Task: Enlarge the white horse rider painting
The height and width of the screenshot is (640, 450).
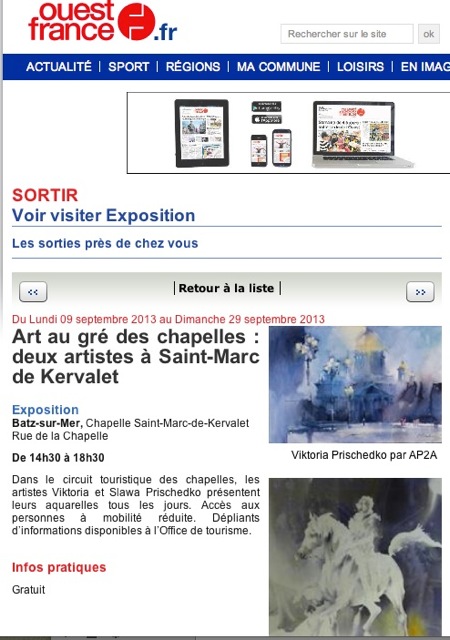Action: (355, 556)
